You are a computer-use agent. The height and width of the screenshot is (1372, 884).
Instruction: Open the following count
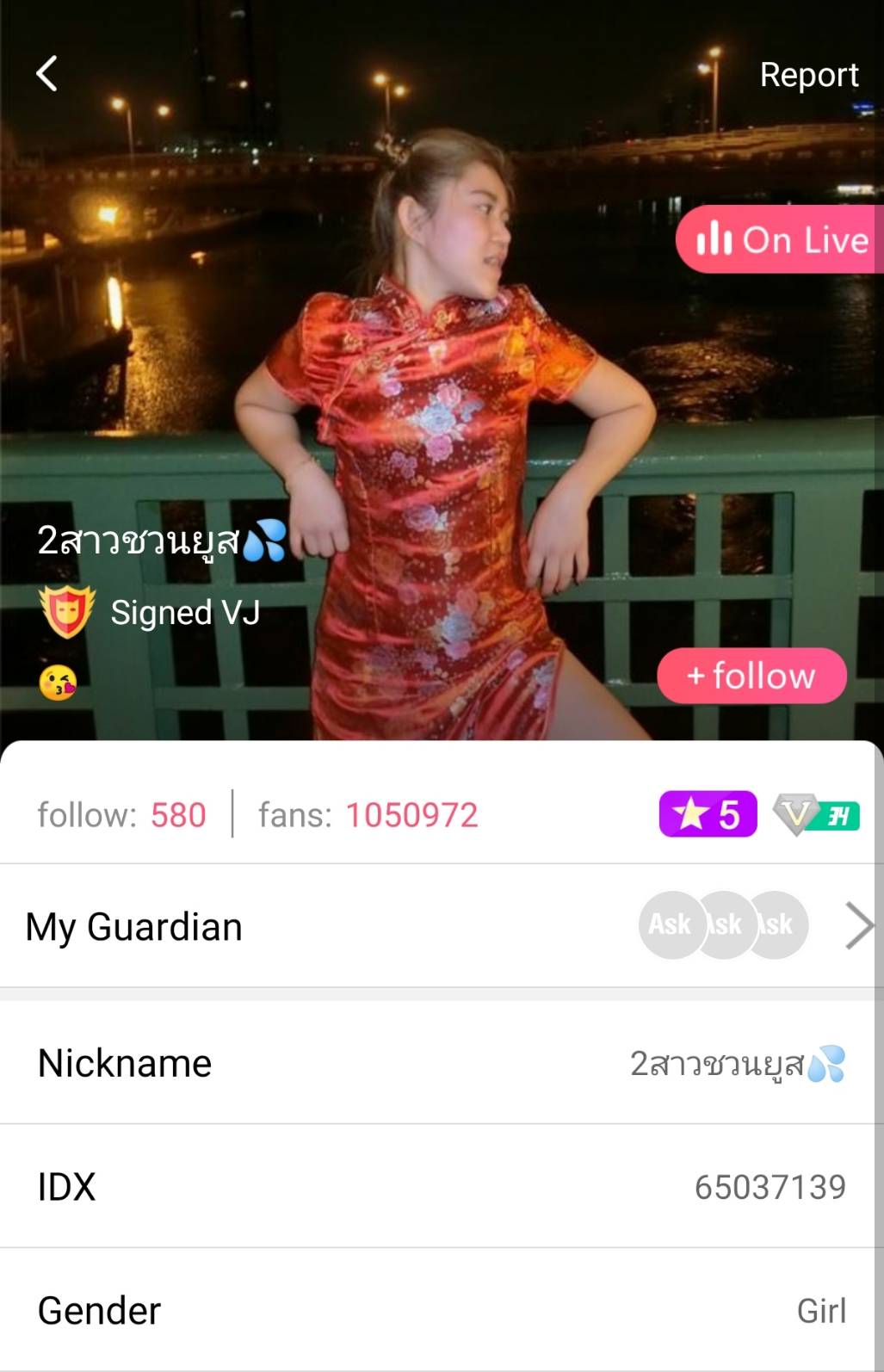[122, 815]
